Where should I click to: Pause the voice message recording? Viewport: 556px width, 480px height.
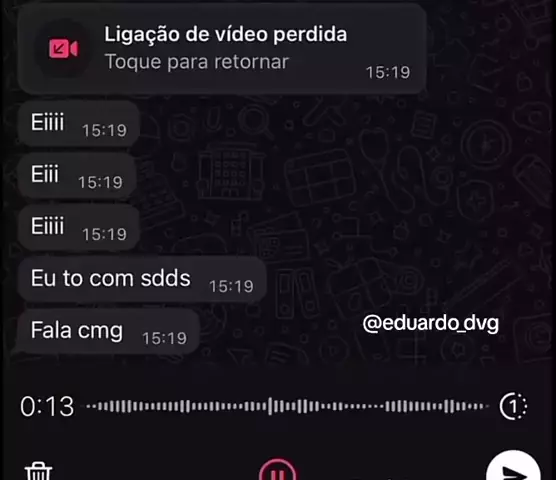277,470
